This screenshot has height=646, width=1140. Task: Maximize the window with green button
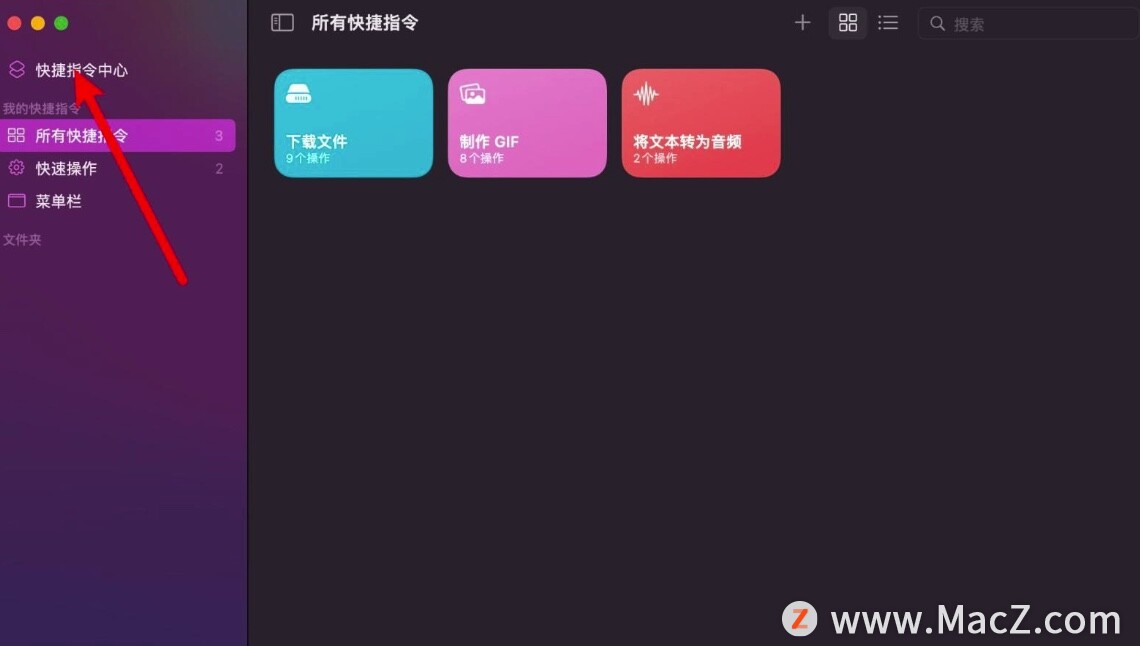click(61, 23)
